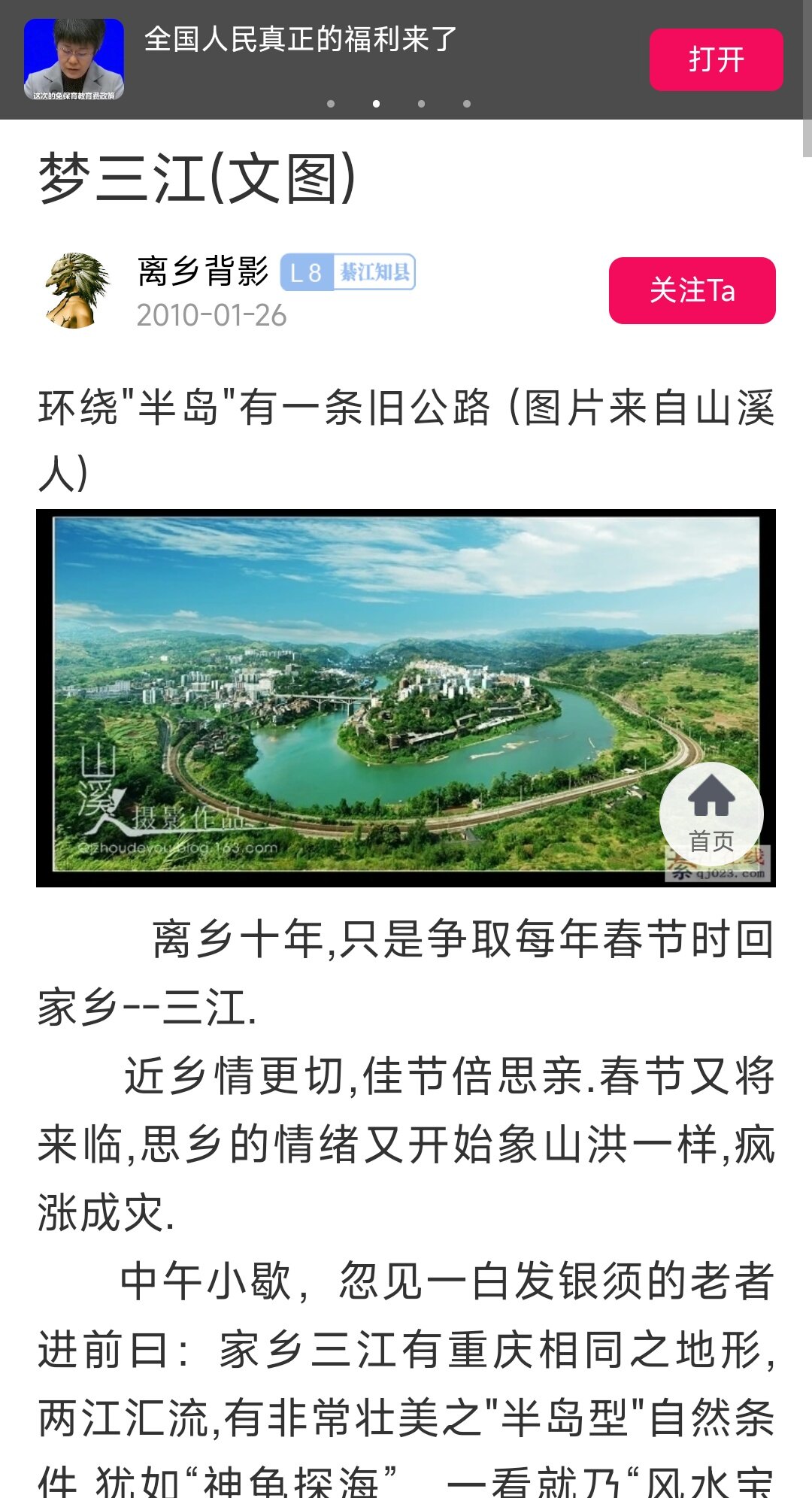Open the 全国人民真正的福利来了 banner
Image resolution: width=812 pixels, height=1498 pixels.
301,39
